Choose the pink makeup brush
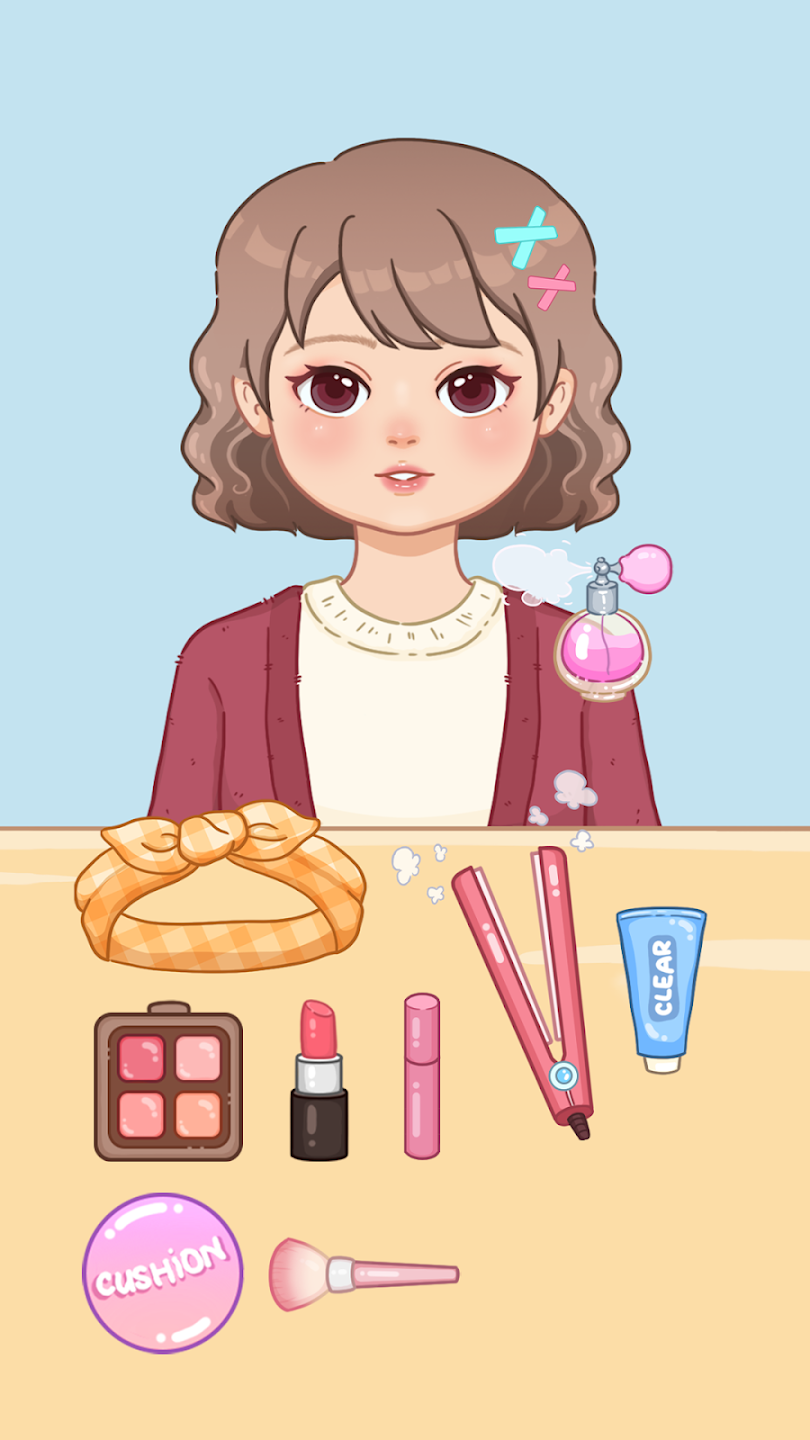The width and height of the screenshot is (810, 1440). pyautogui.click(x=360, y=1273)
